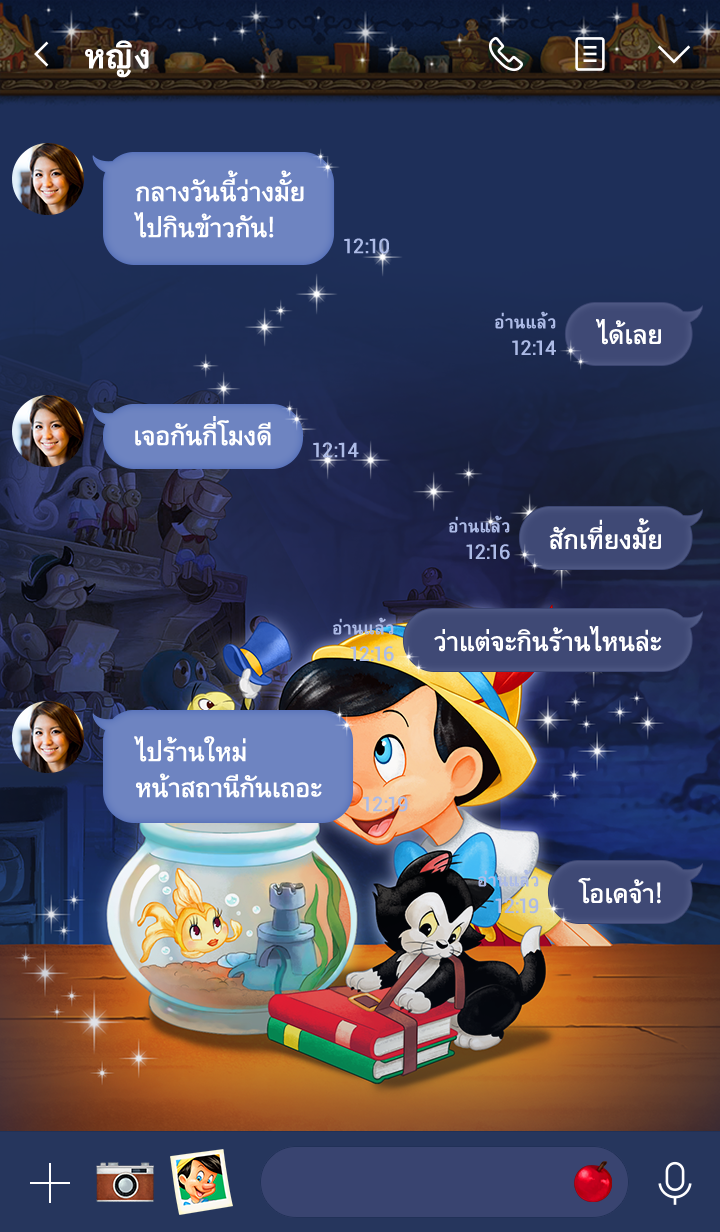The height and width of the screenshot is (1232, 720).
Task: Open the plus attachment menu
Action: (49, 1183)
